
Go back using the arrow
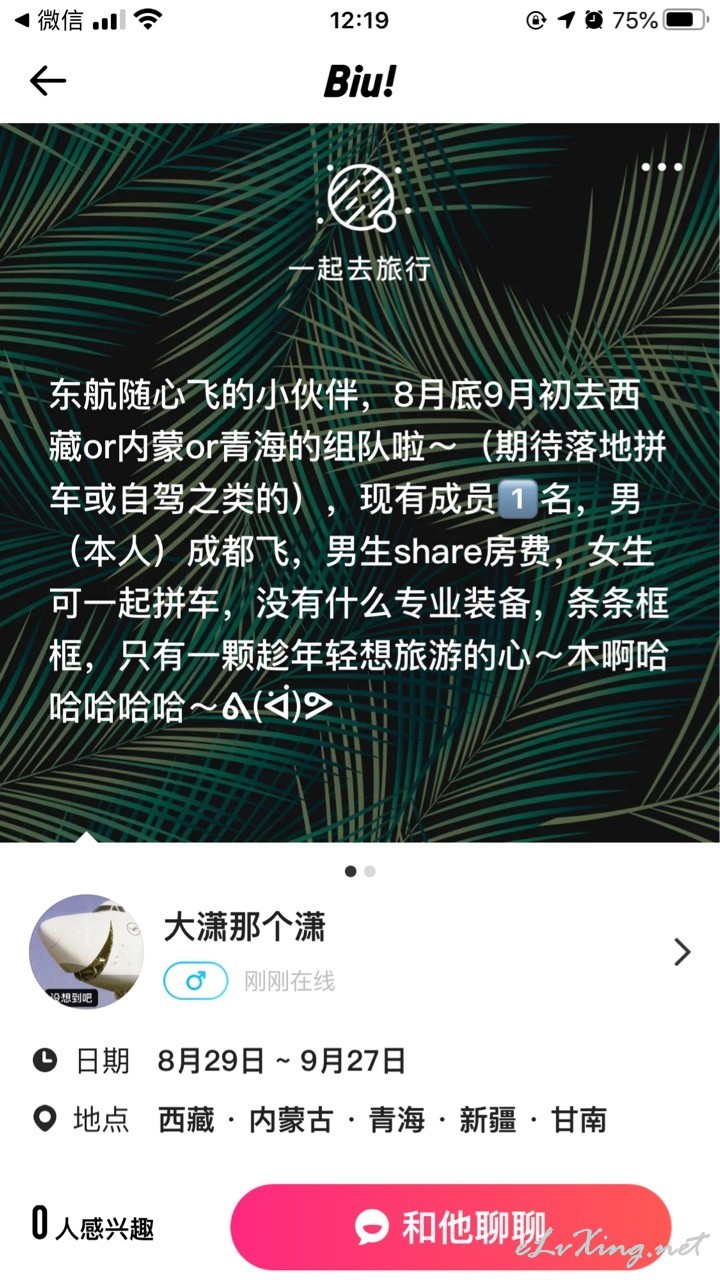click(x=48, y=81)
